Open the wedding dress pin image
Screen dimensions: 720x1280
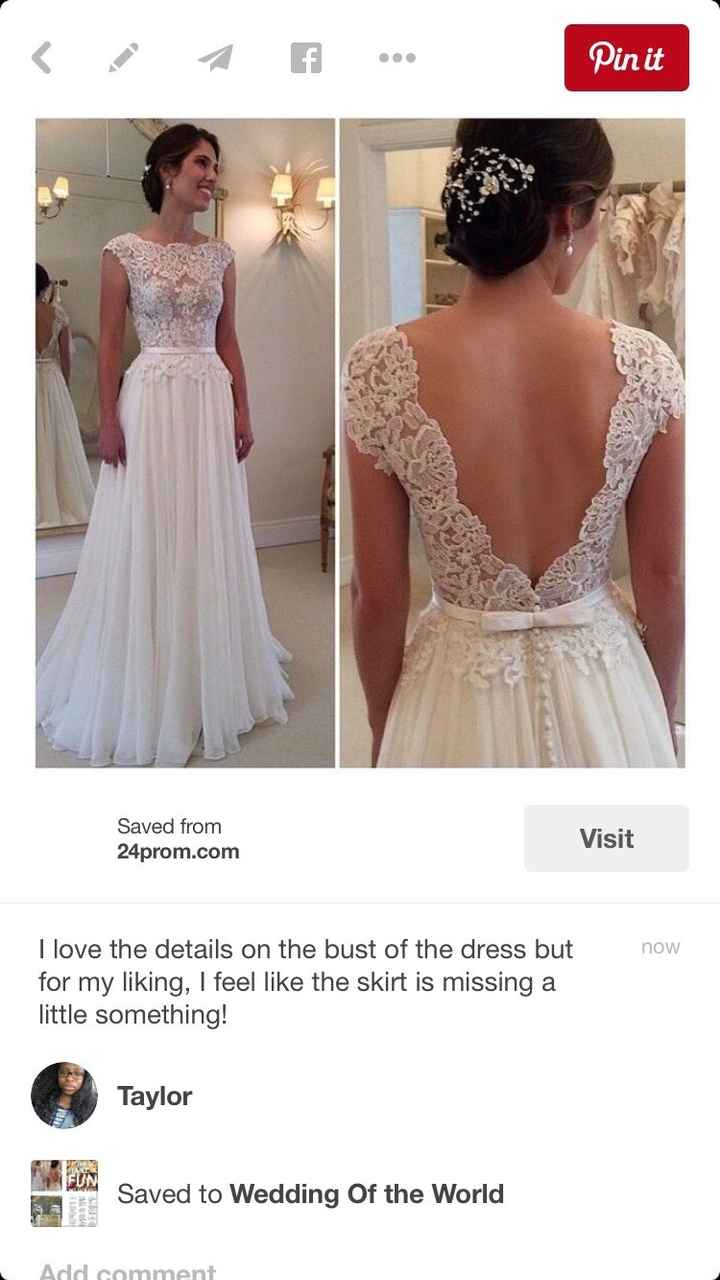coord(360,440)
